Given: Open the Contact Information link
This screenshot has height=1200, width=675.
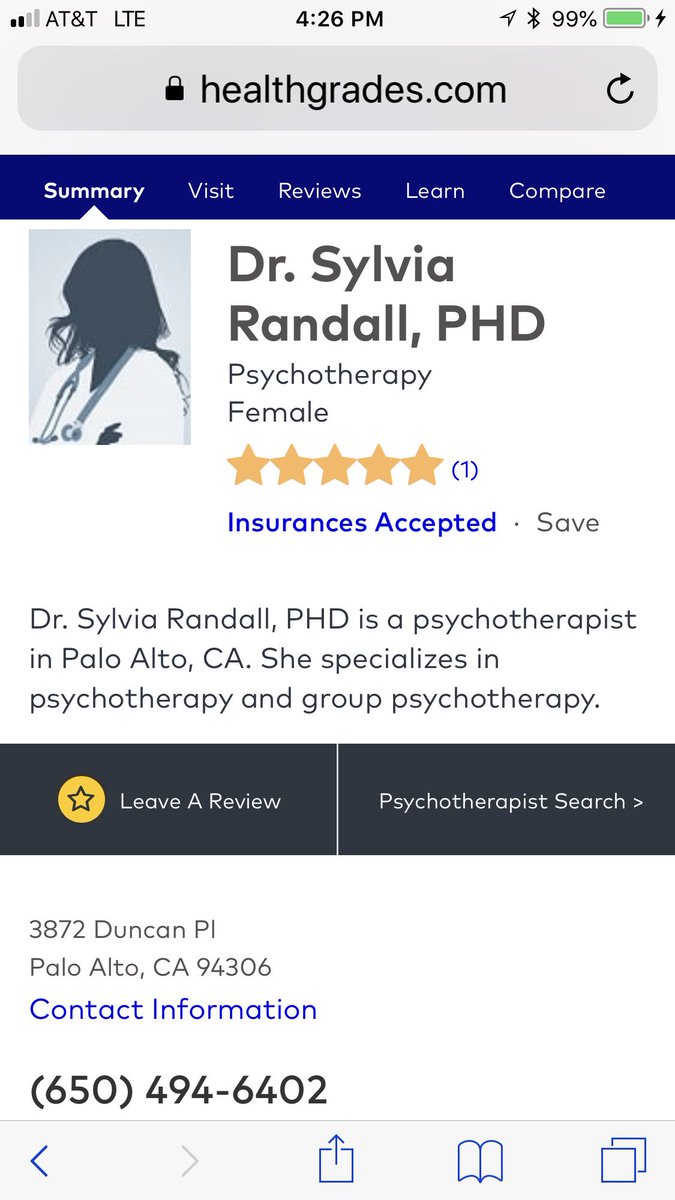Looking at the screenshot, I should click(x=173, y=1009).
